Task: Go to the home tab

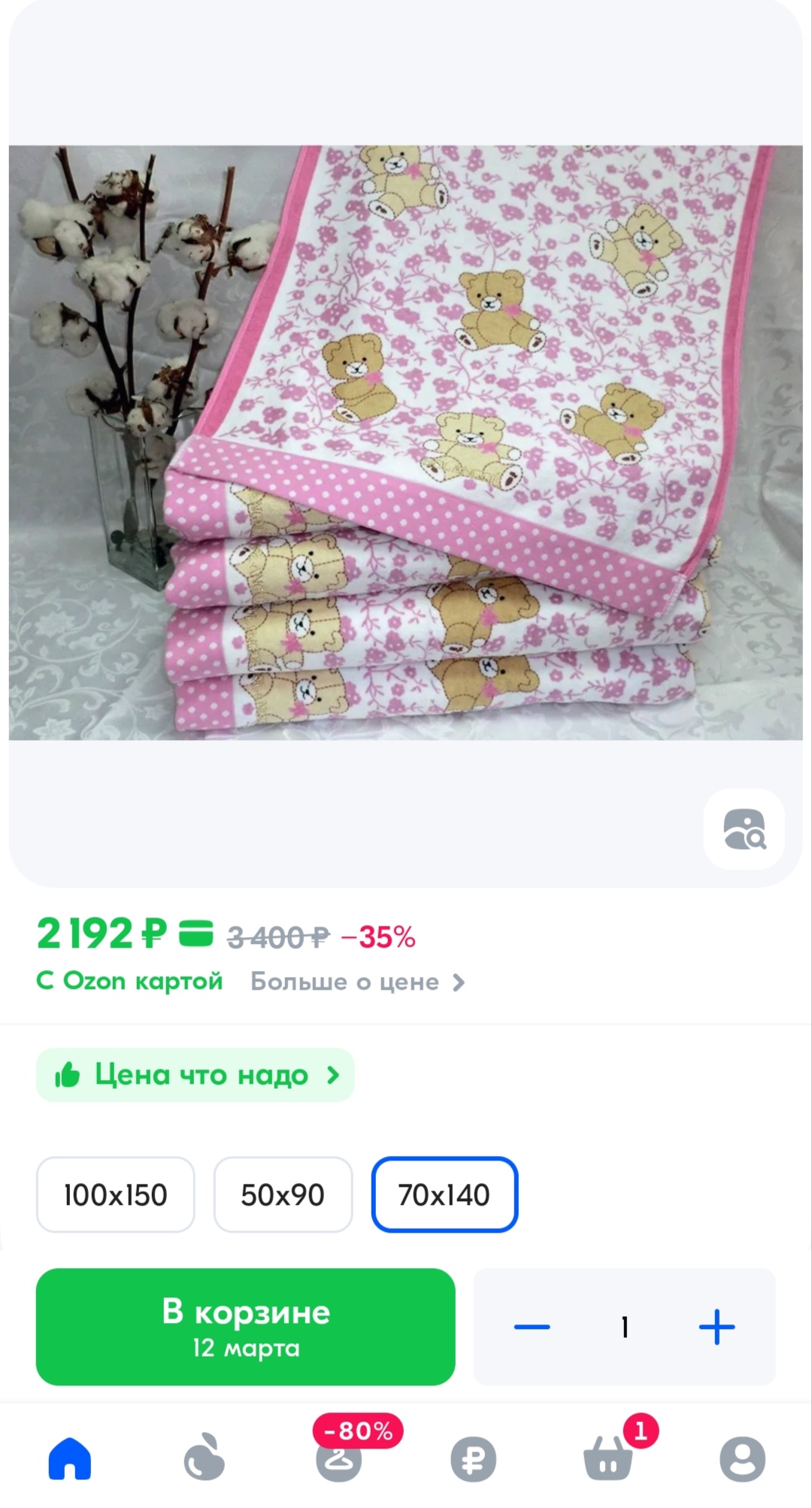Action: pos(70,1459)
